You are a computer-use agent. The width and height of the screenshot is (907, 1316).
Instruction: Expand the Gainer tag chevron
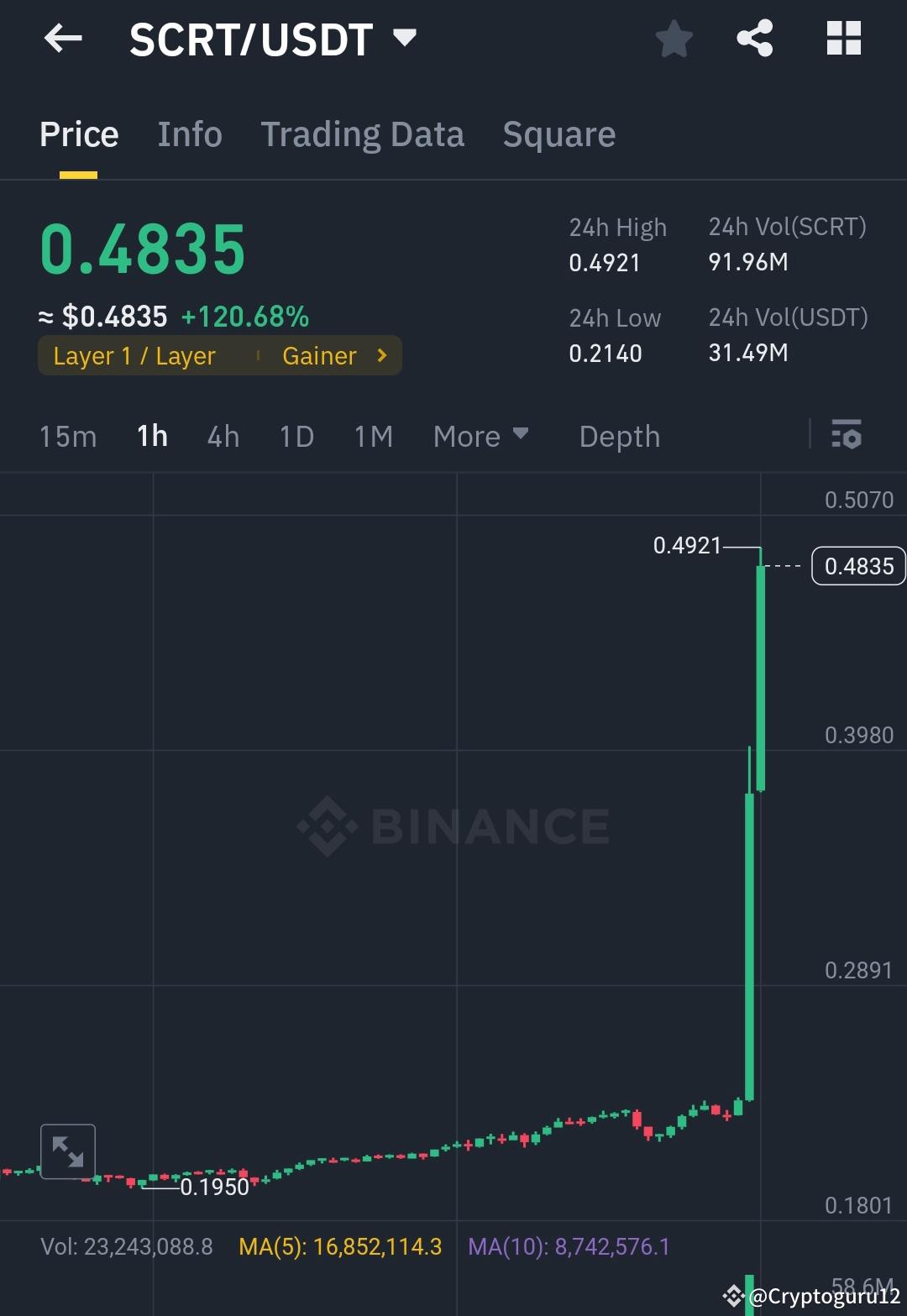[382, 355]
